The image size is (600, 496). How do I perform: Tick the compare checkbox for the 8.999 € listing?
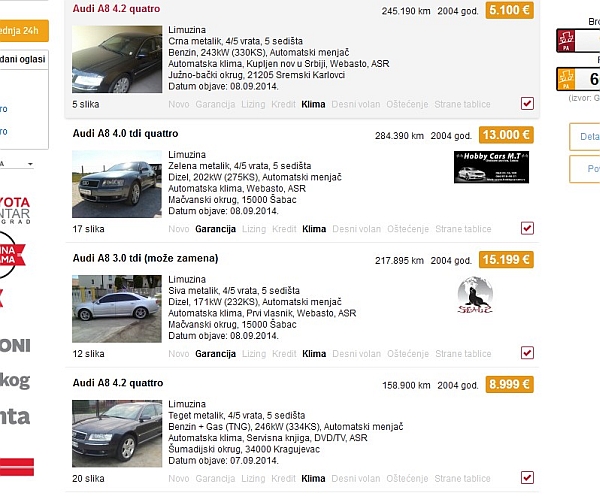click(527, 478)
